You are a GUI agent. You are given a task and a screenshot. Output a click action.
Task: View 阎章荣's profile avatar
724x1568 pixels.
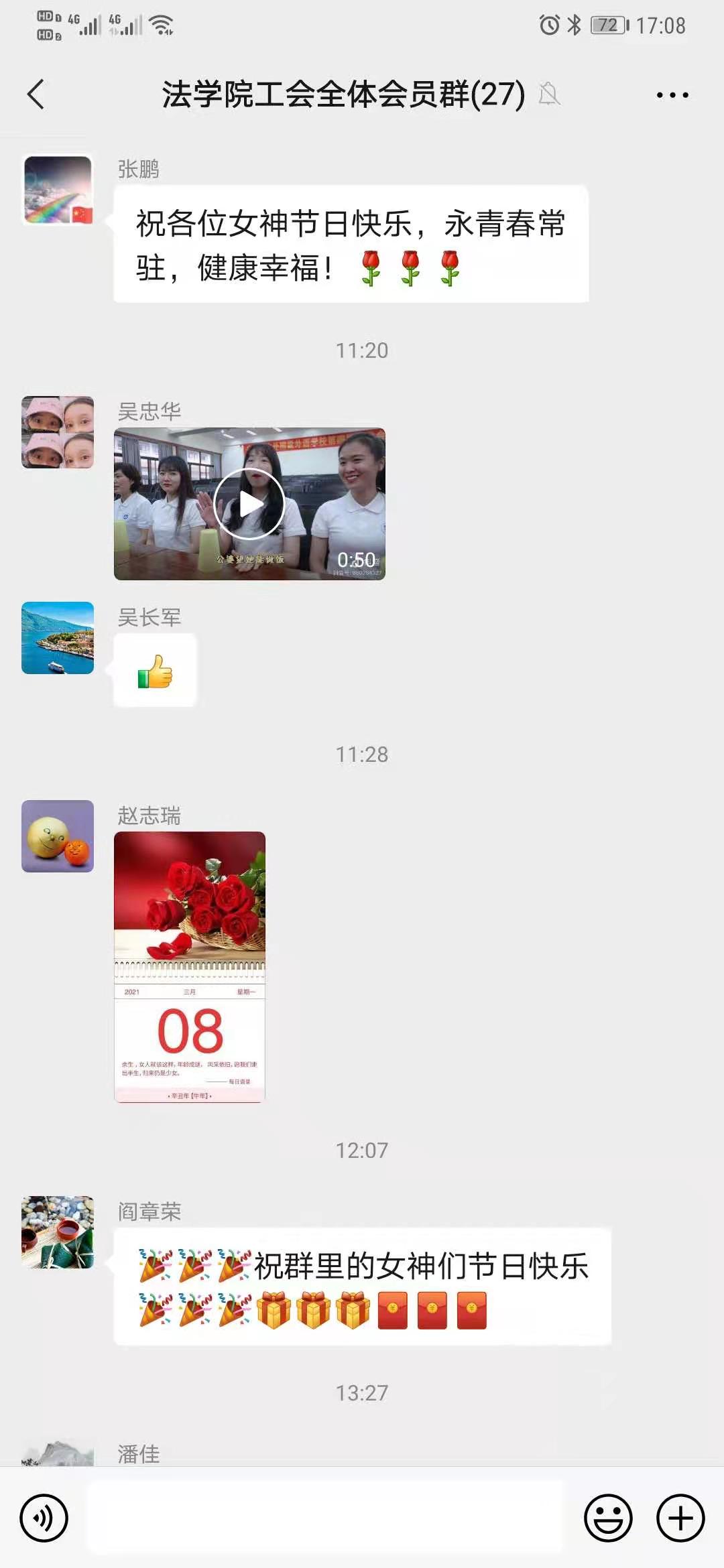click(58, 1232)
